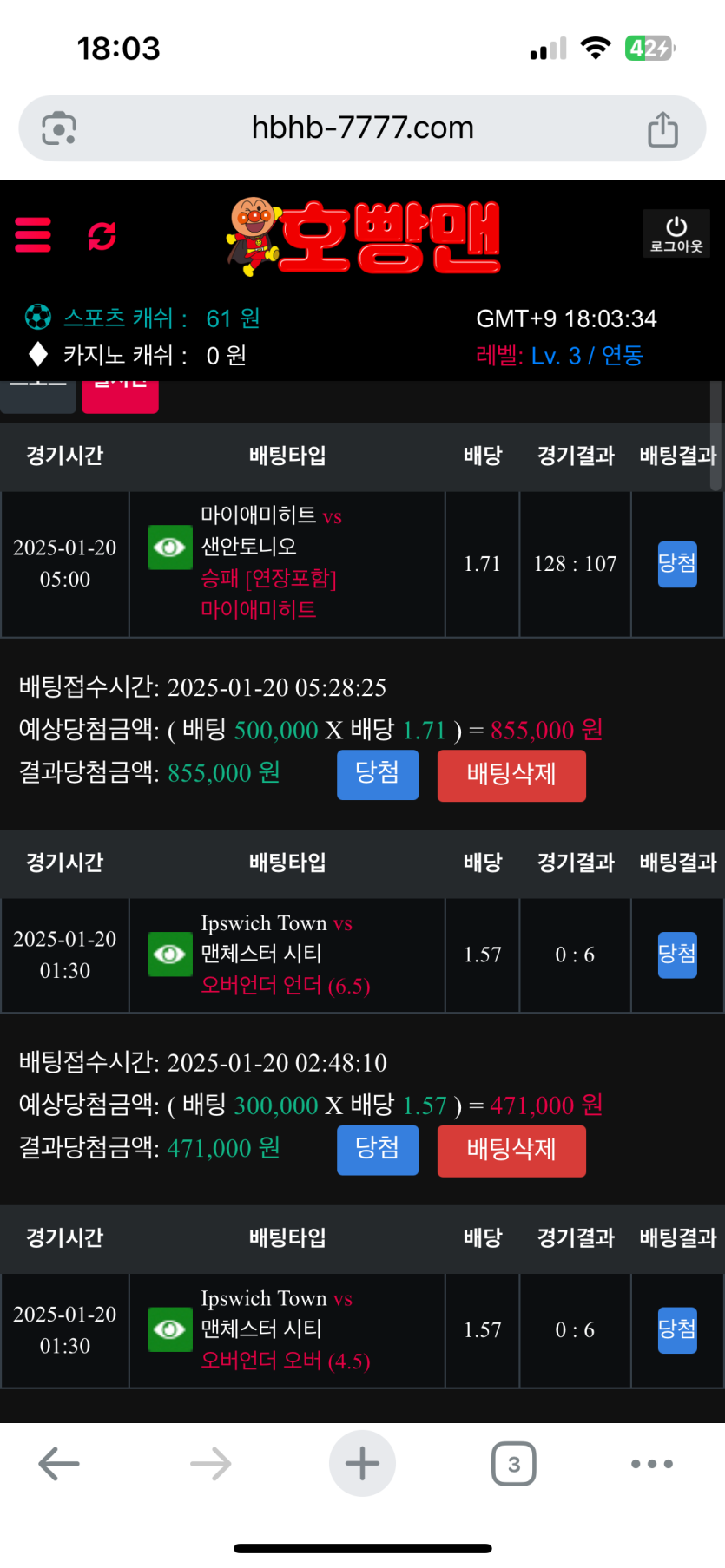Viewport: 725px width, 1568px height.
Task: Tap the red refresh icon
Action: (x=102, y=235)
